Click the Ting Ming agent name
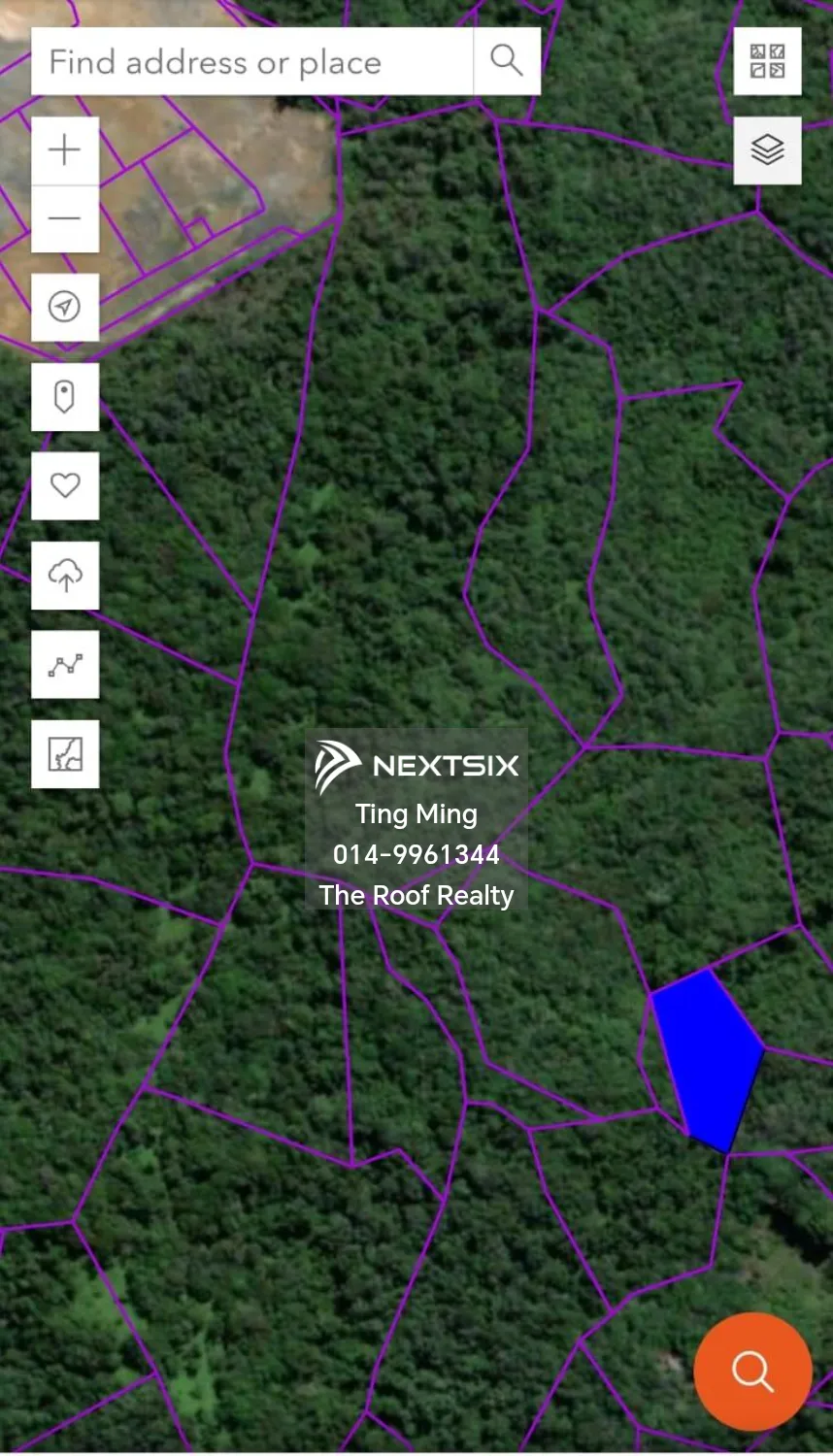This screenshot has width=833, height=1456. (x=416, y=814)
